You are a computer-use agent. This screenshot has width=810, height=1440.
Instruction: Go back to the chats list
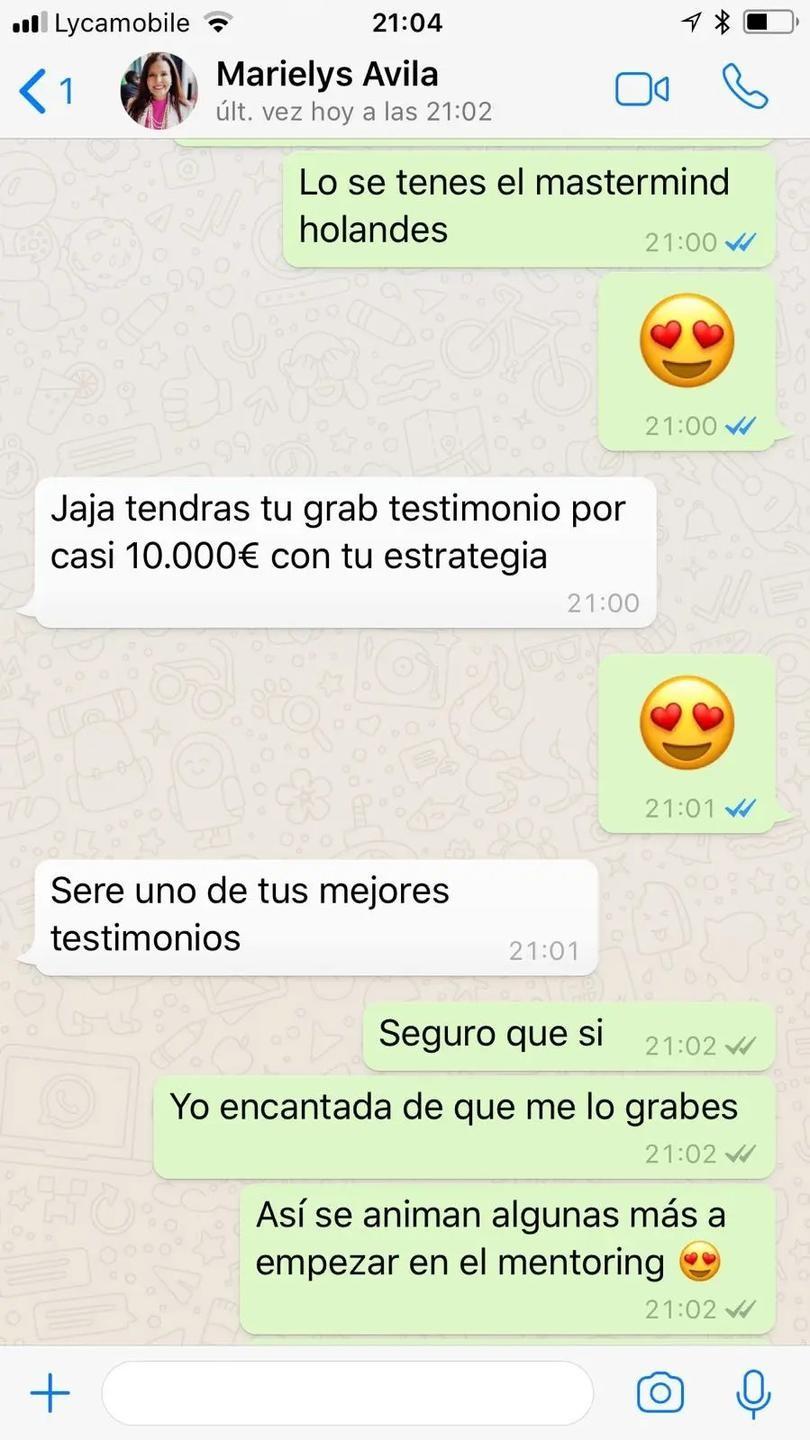[x=44, y=92]
